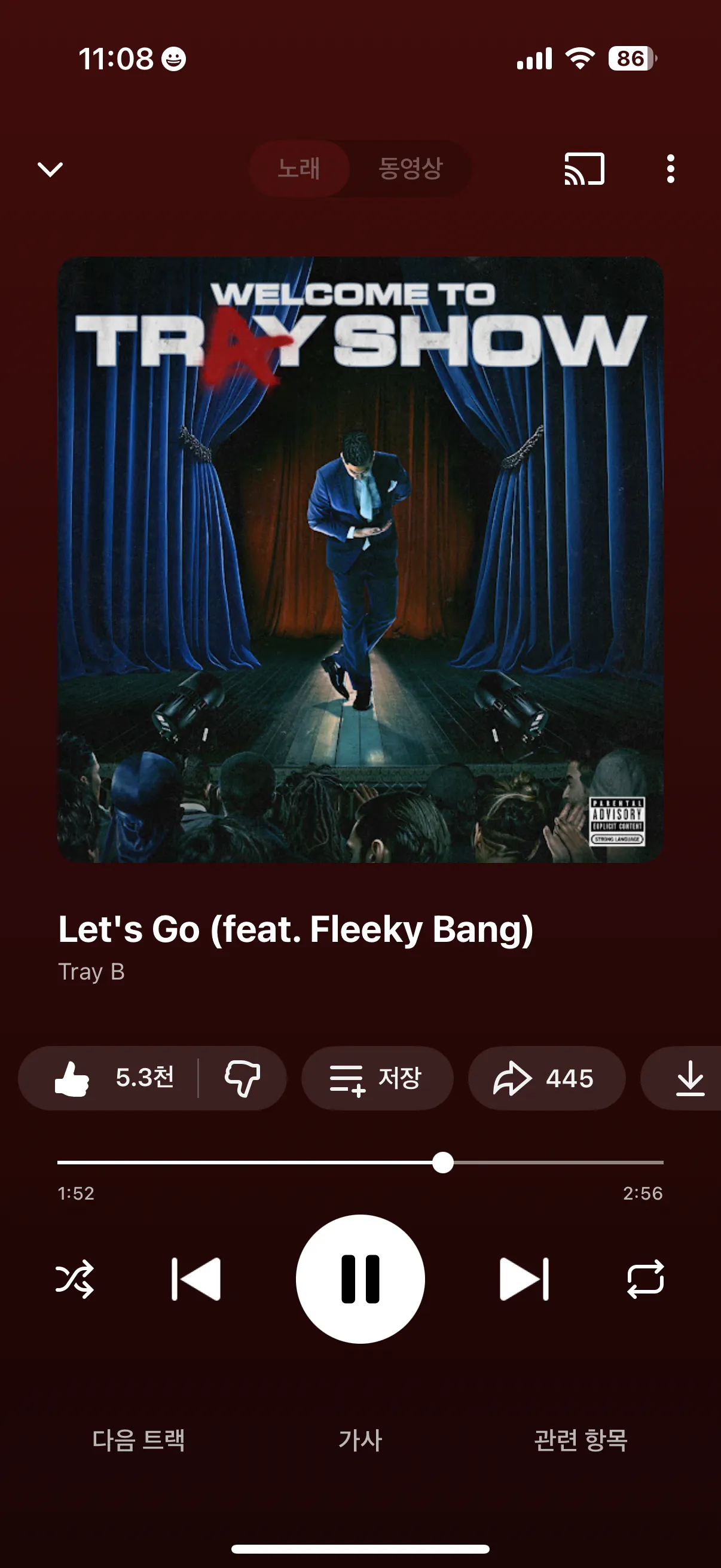This screenshot has height=1568, width=721.
Task: Share the song via the 445 share button
Action: [x=546, y=1078]
